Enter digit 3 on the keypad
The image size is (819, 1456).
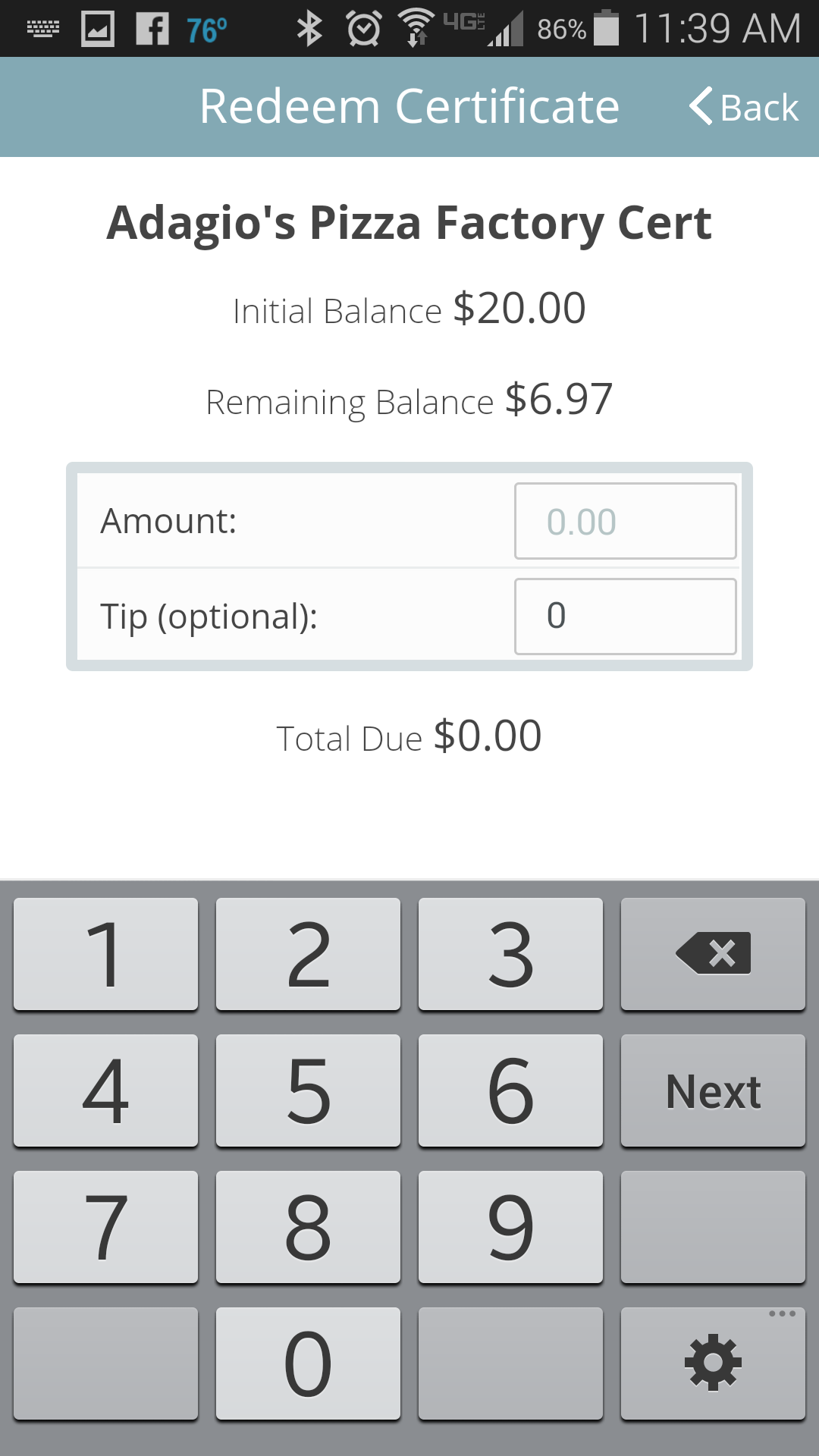[510, 954]
